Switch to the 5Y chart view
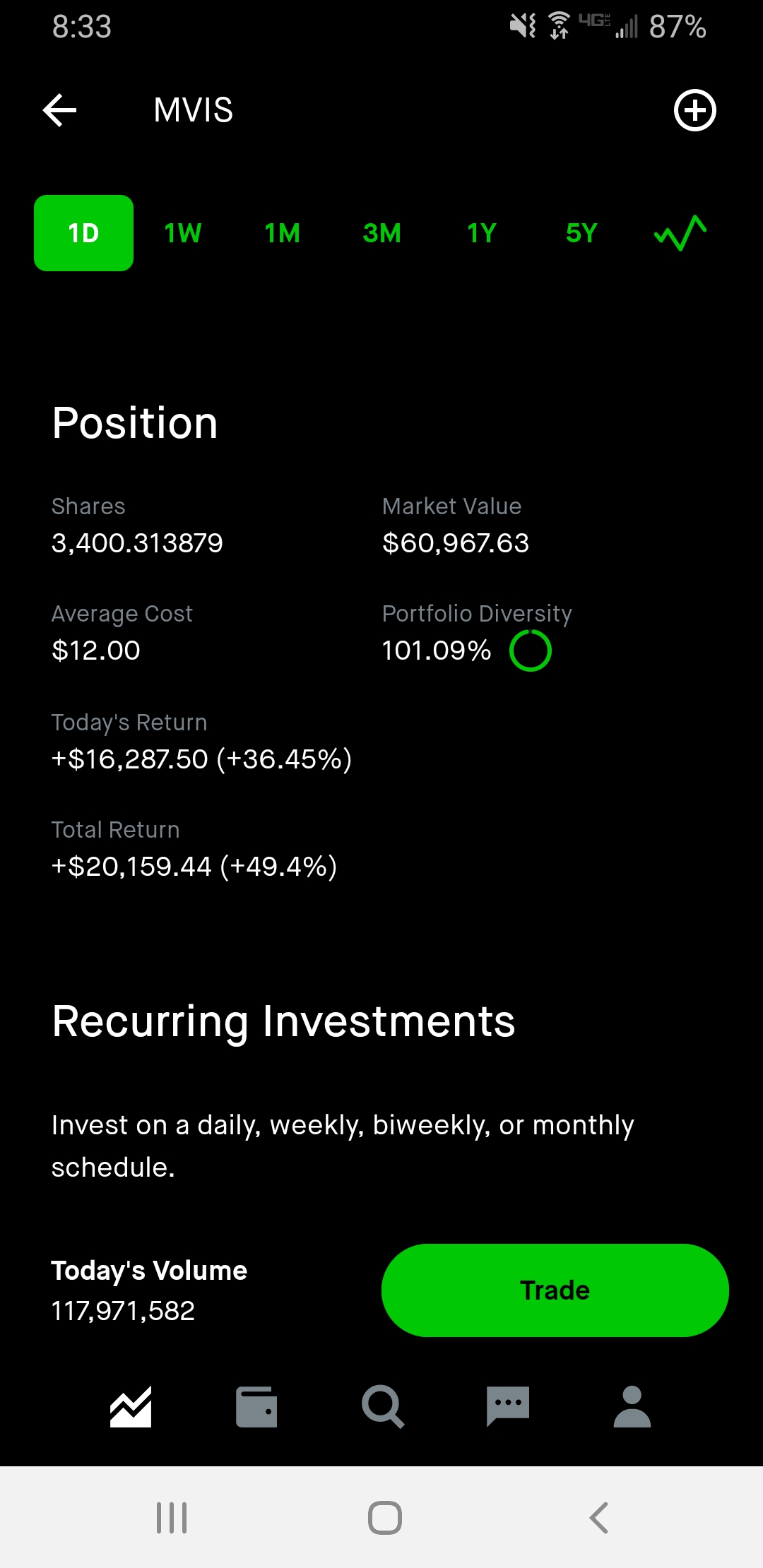763x1568 pixels. 581,233
